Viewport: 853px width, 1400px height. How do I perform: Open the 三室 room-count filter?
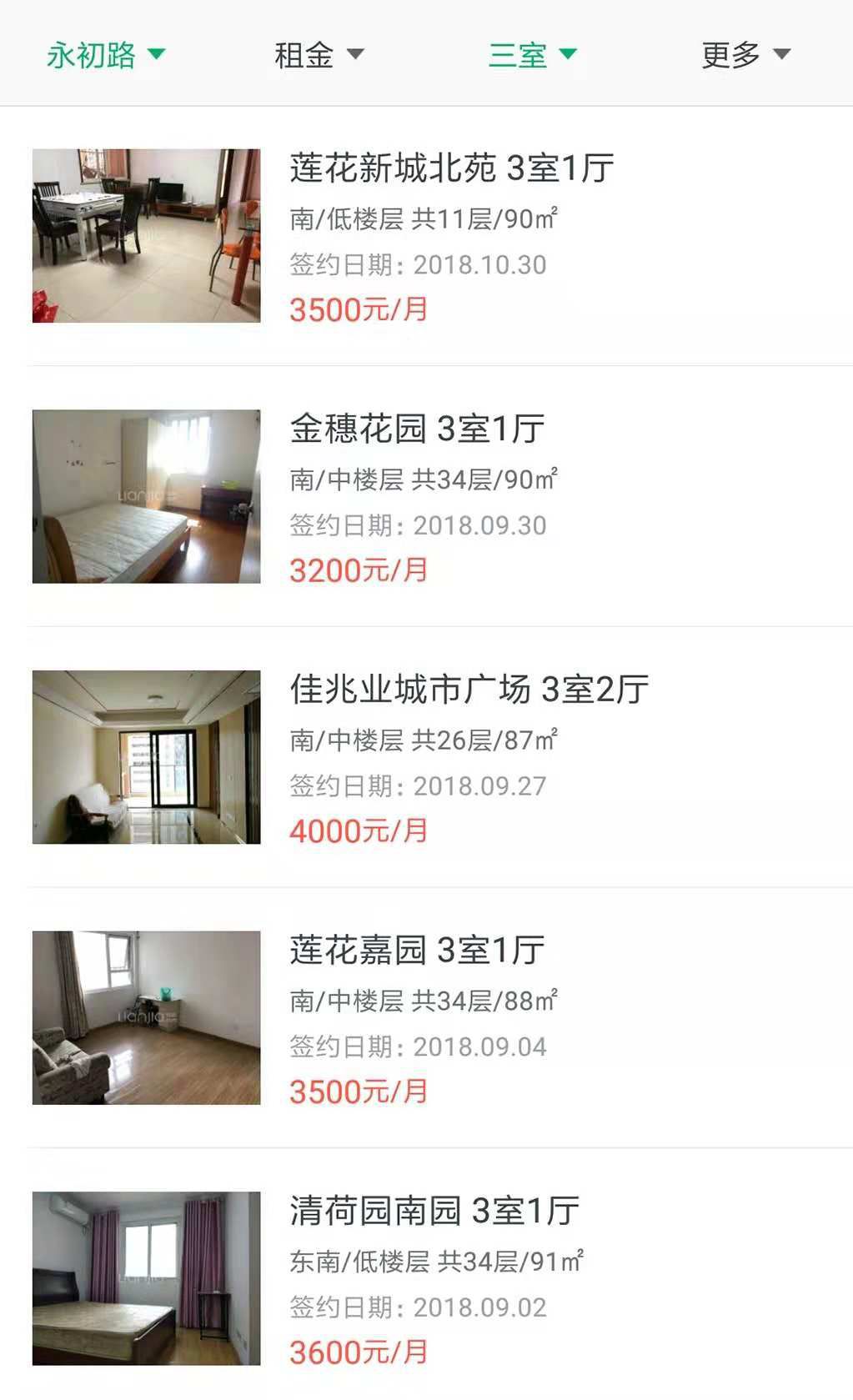pyautogui.click(x=532, y=55)
